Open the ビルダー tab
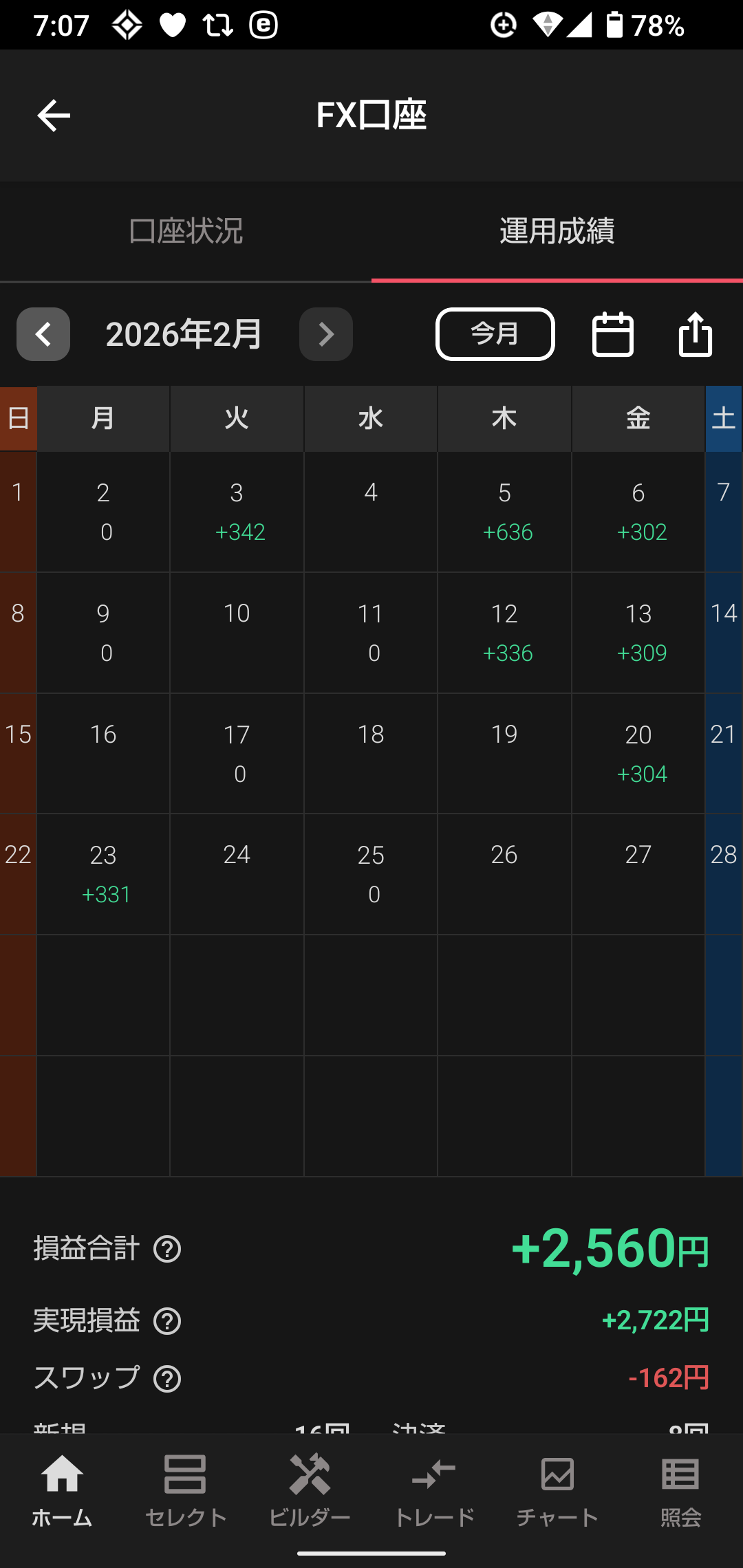The height and width of the screenshot is (1568, 743). [310, 1490]
